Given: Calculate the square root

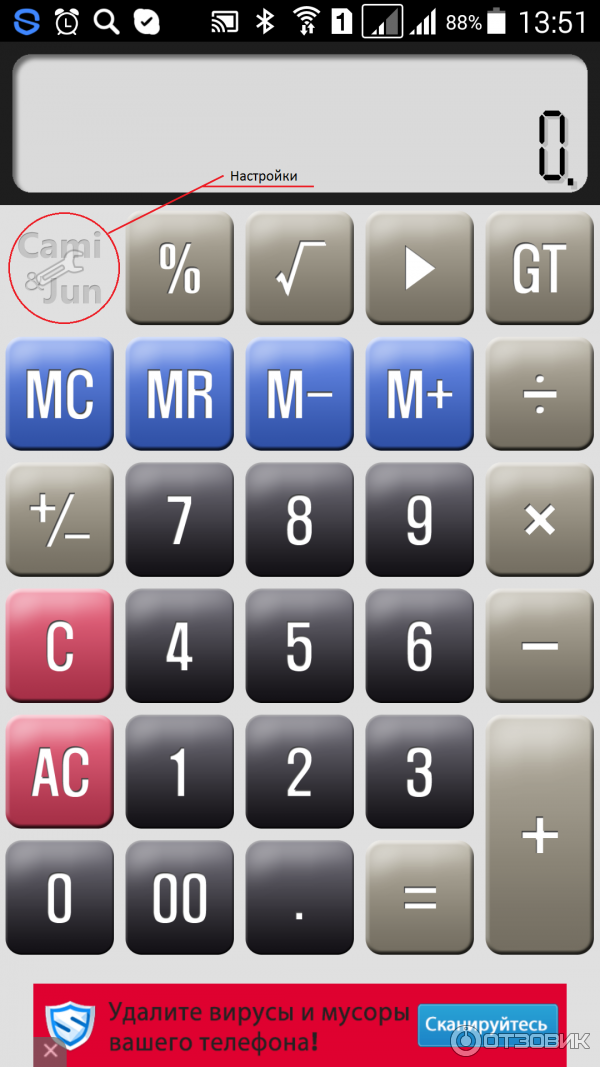Looking at the screenshot, I should (x=300, y=268).
